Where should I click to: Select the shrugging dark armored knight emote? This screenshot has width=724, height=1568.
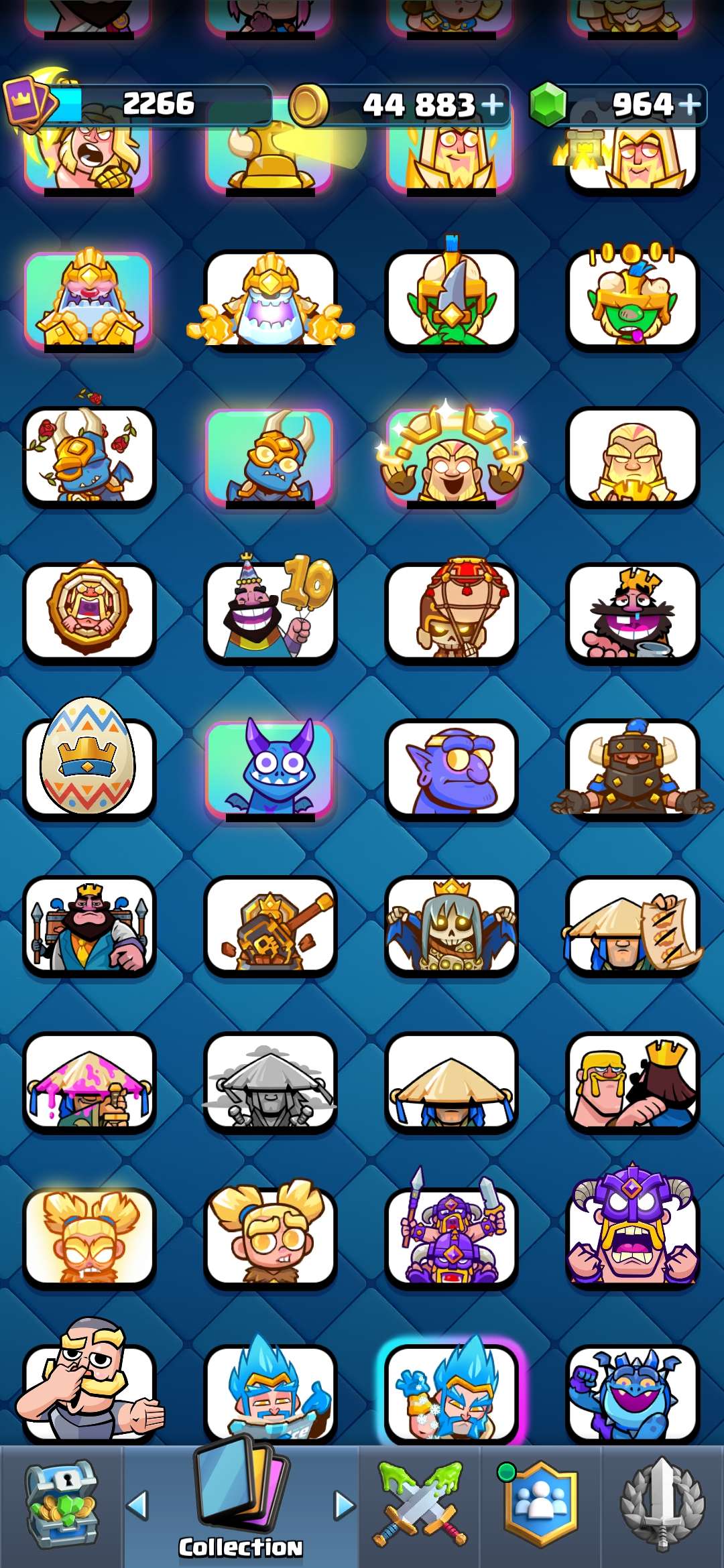pyautogui.click(x=632, y=769)
